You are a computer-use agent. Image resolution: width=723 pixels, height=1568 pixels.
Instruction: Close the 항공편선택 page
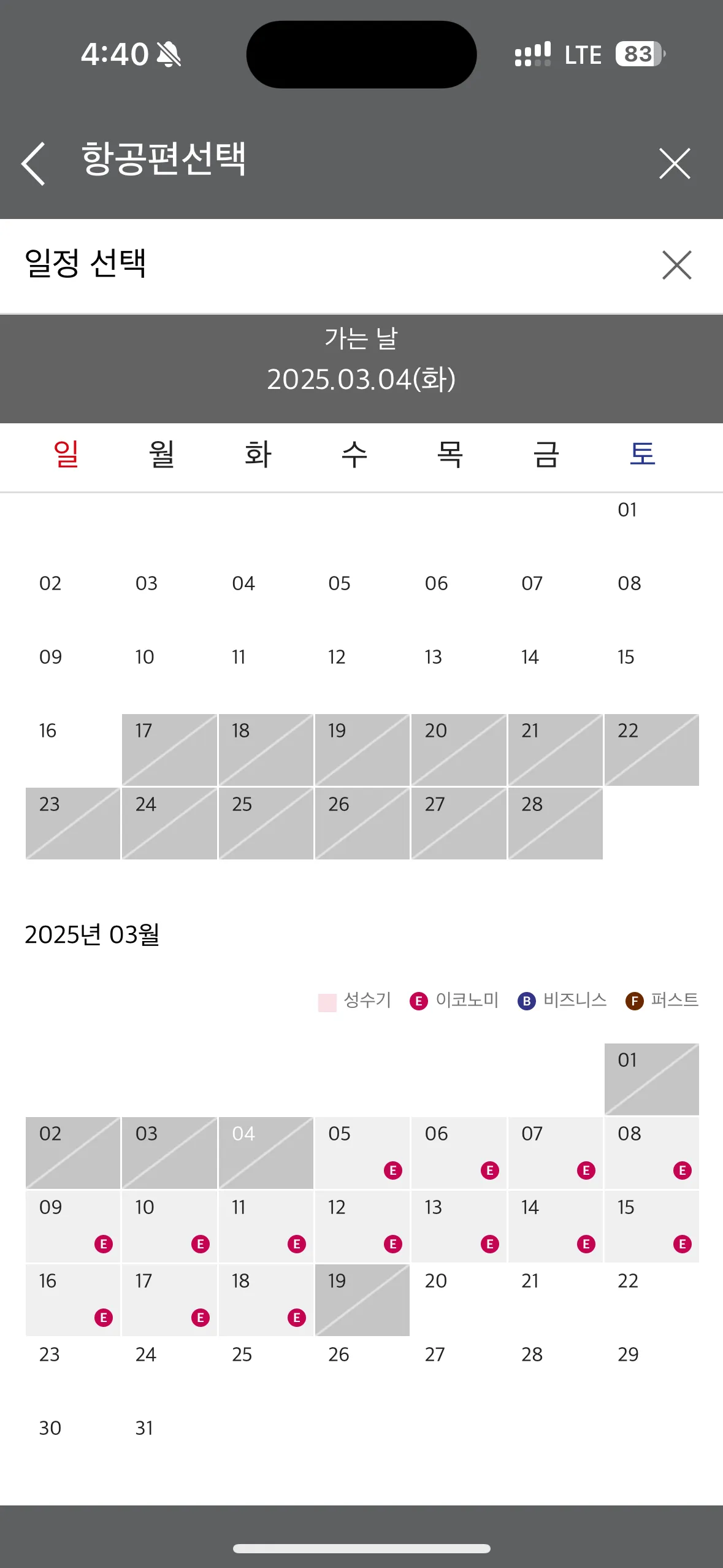click(x=675, y=163)
